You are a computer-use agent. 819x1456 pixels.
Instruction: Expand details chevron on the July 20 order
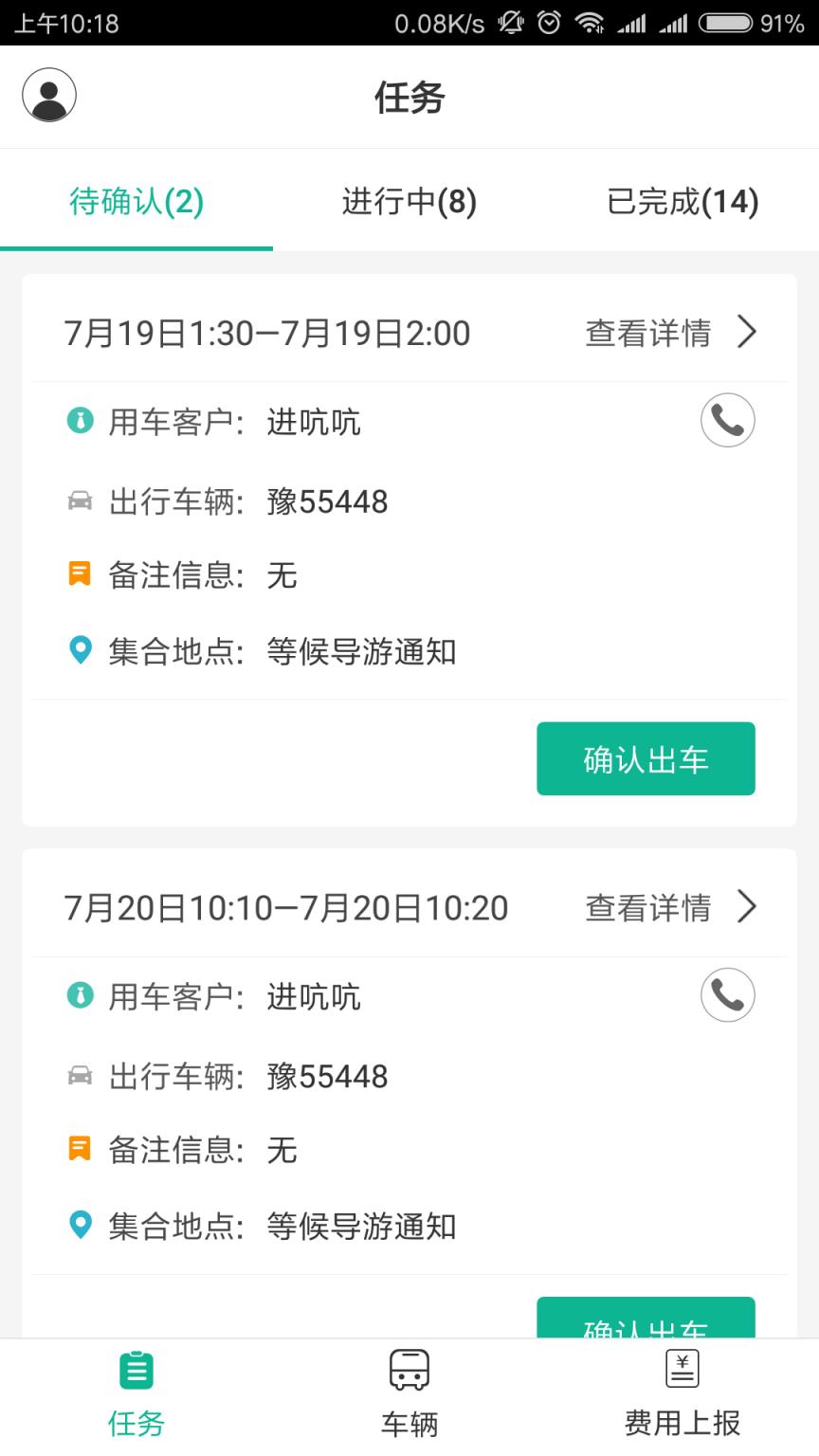tap(748, 907)
